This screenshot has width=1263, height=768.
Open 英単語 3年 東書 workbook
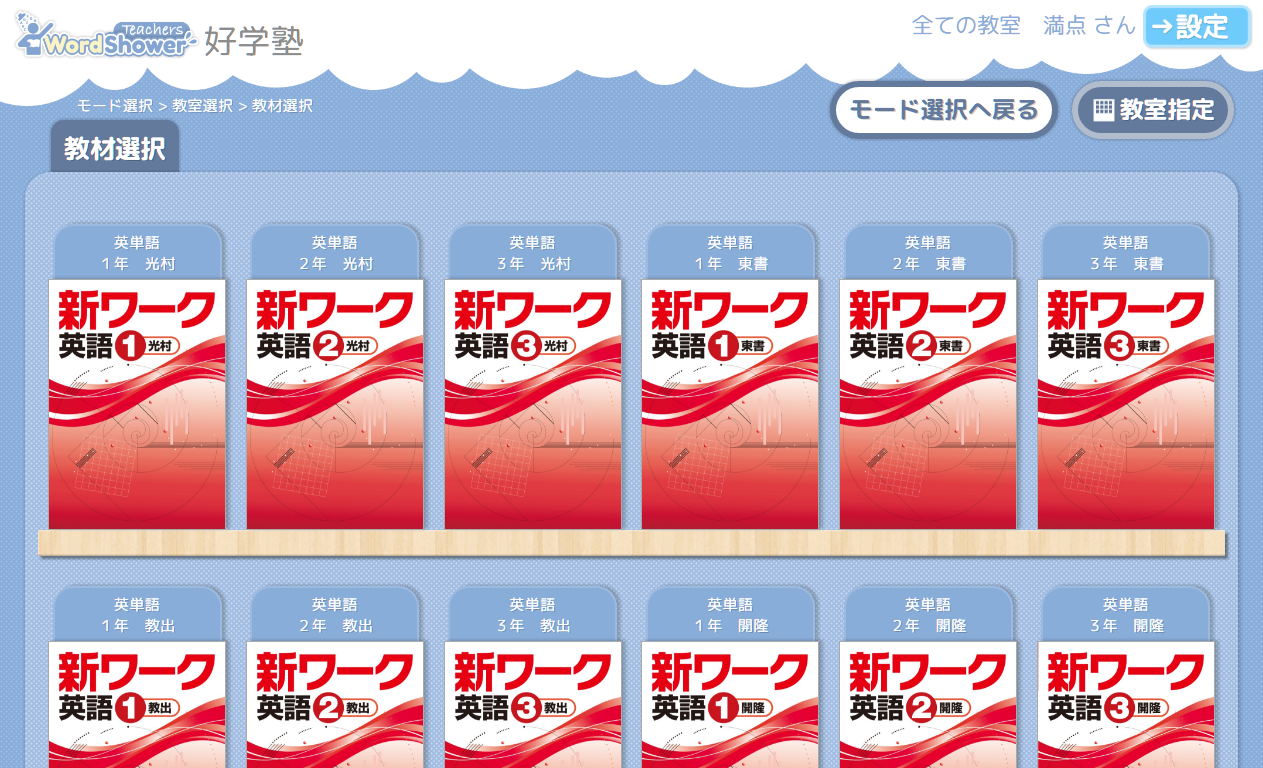(x=1126, y=400)
